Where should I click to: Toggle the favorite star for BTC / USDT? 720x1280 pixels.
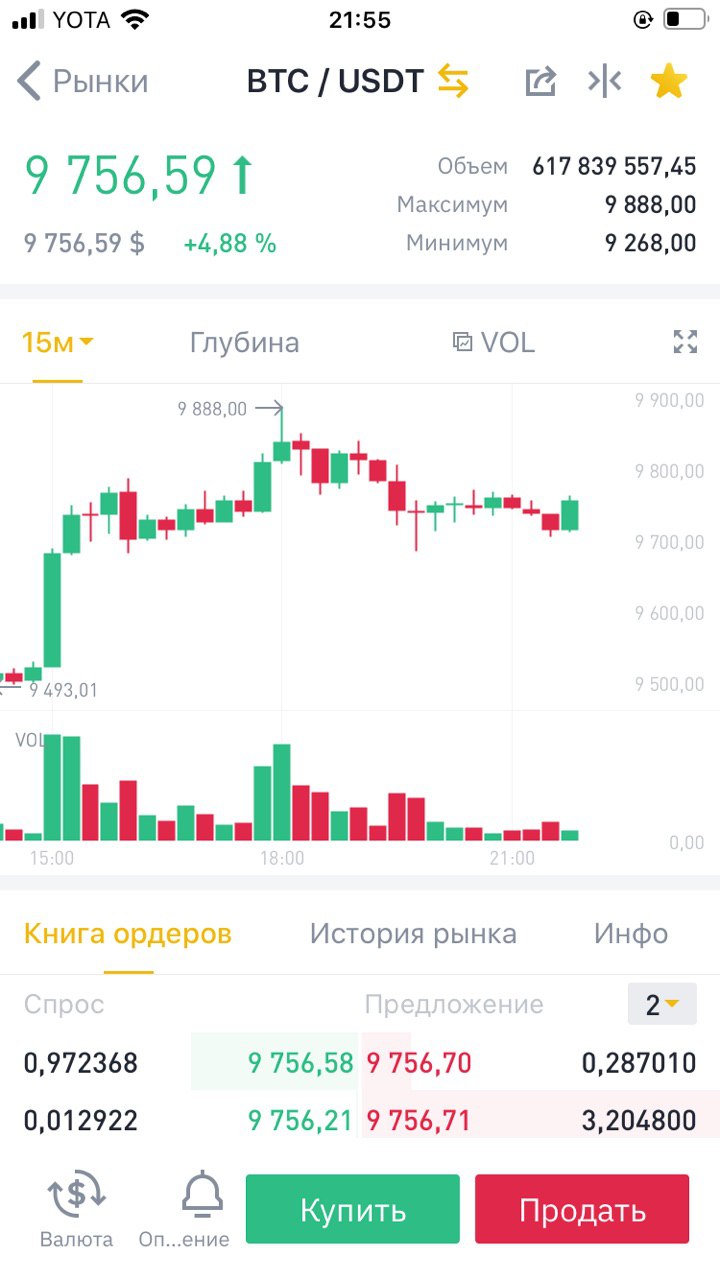click(x=668, y=81)
